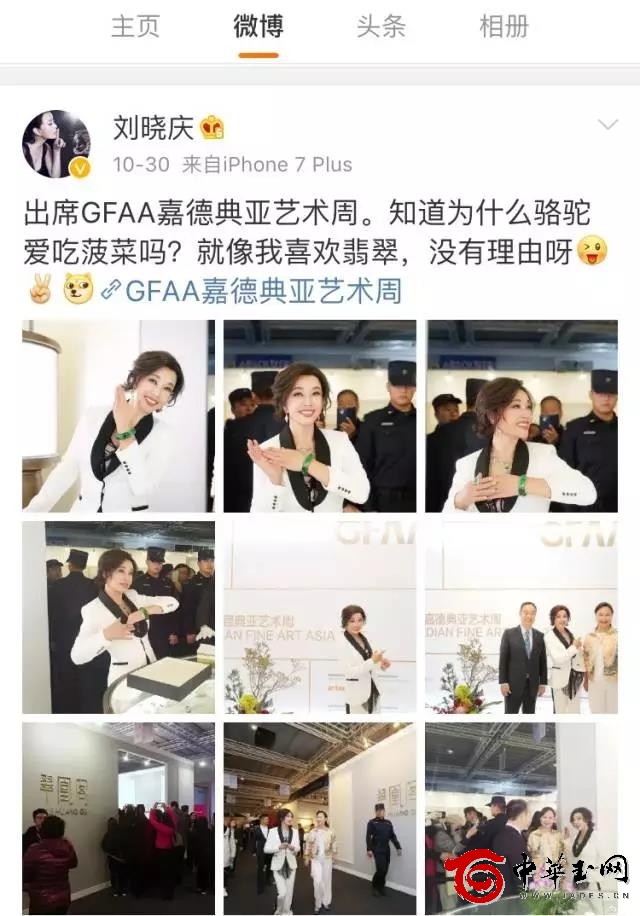View photo of two women walking in hall
The image size is (640, 916).
(320, 817)
